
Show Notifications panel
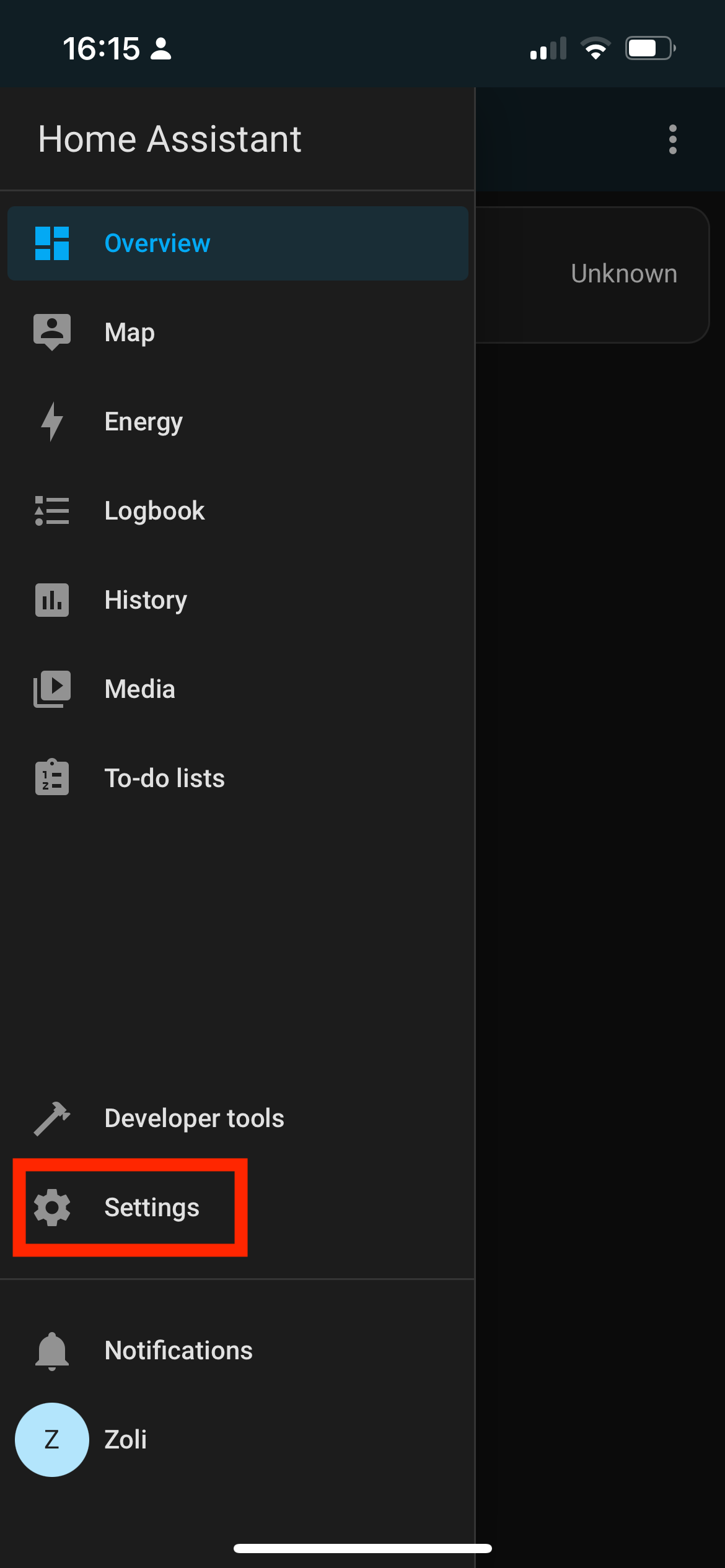point(178,1351)
